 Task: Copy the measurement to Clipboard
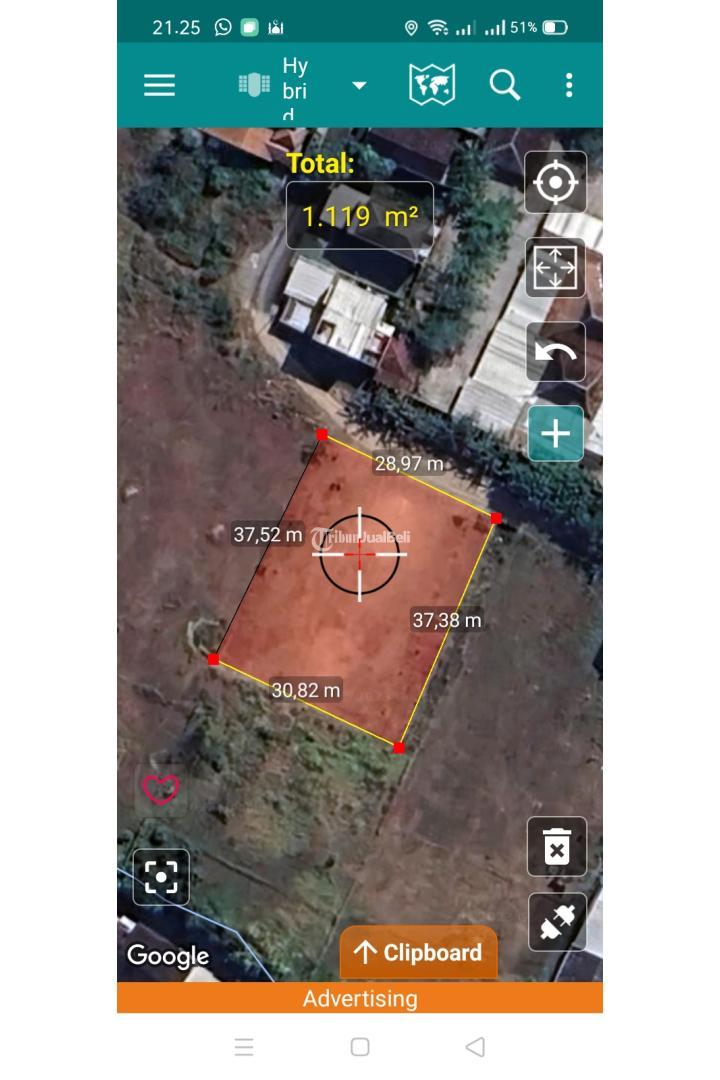(x=418, y=953)
